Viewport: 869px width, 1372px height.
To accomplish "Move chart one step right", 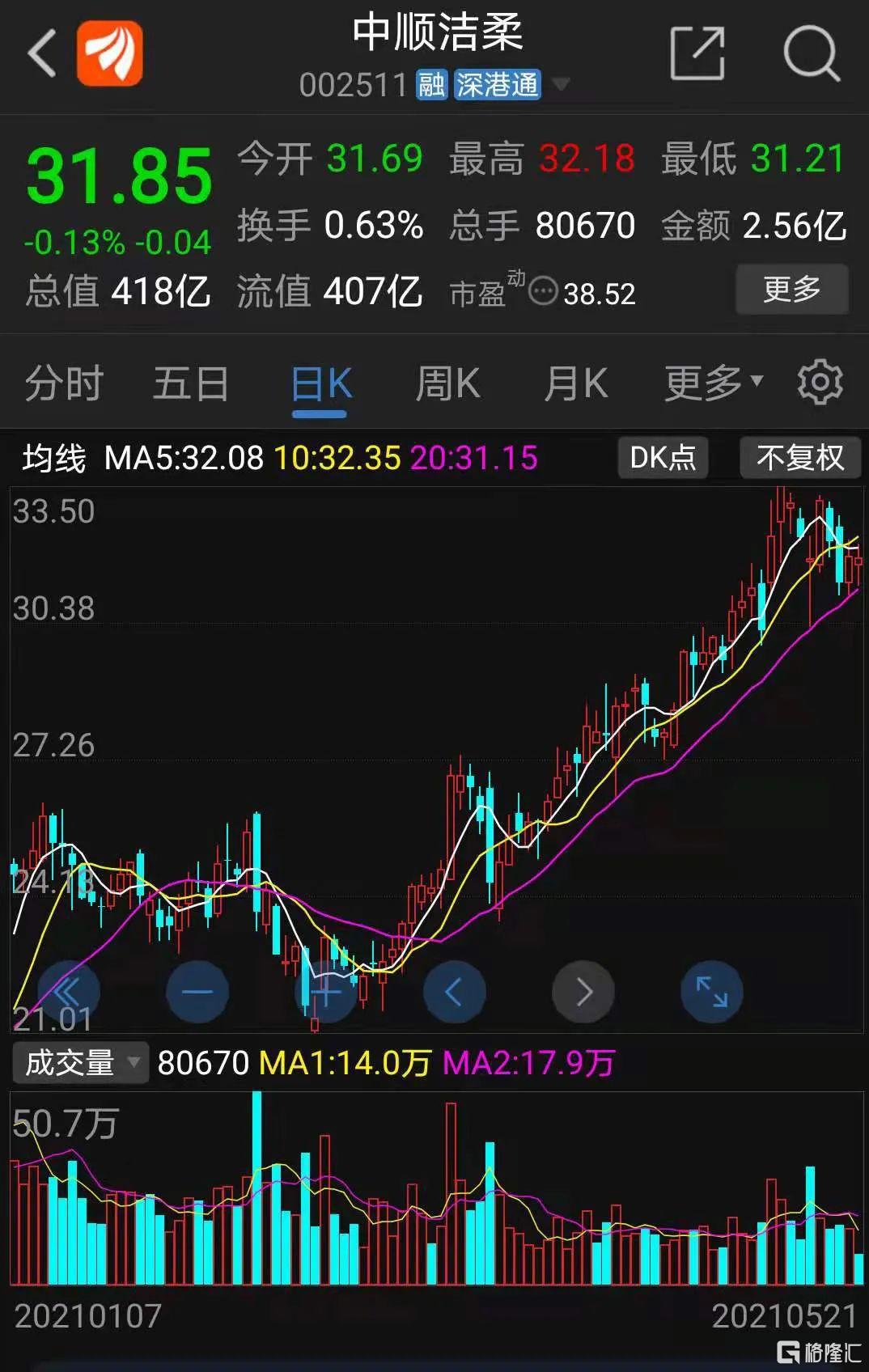I will 583,992.
